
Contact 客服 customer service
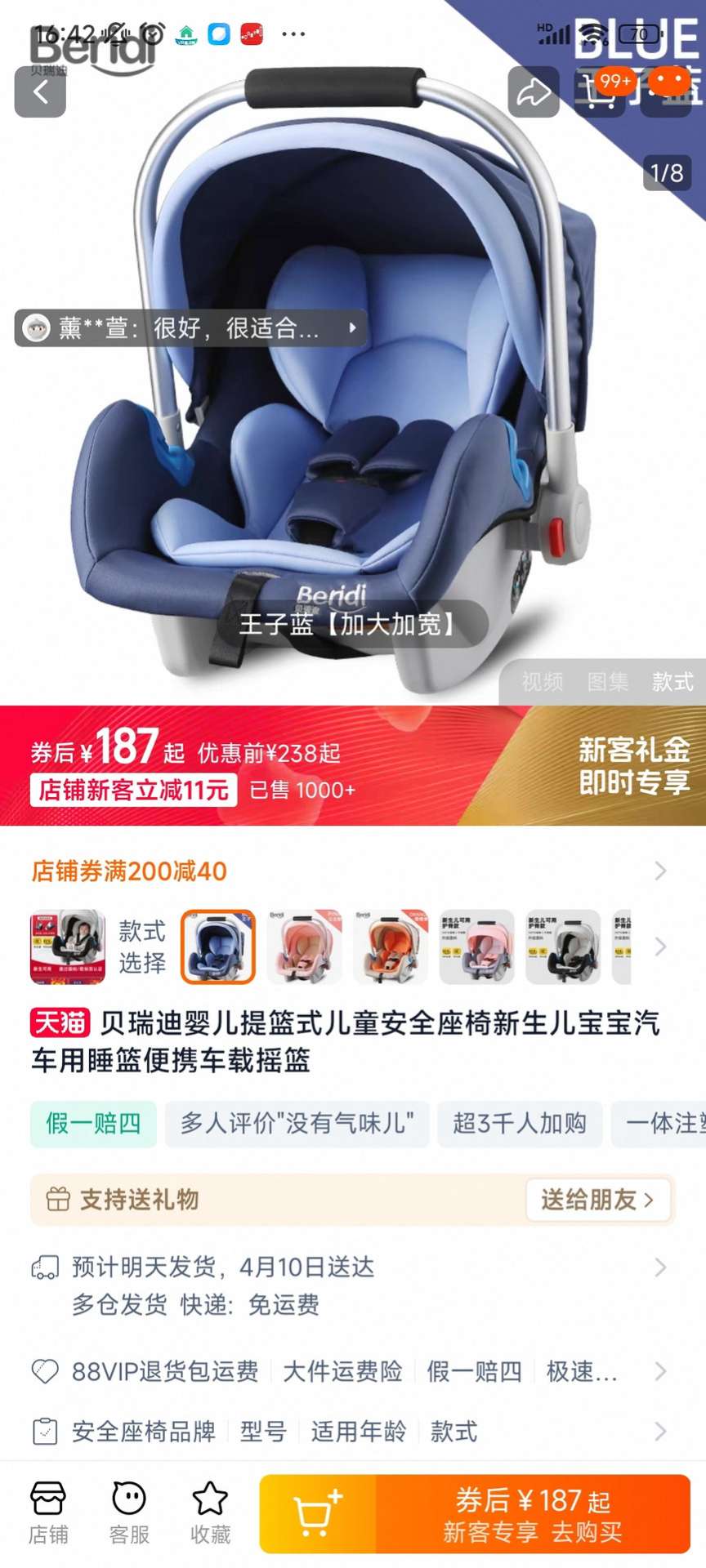point(129,1513)
